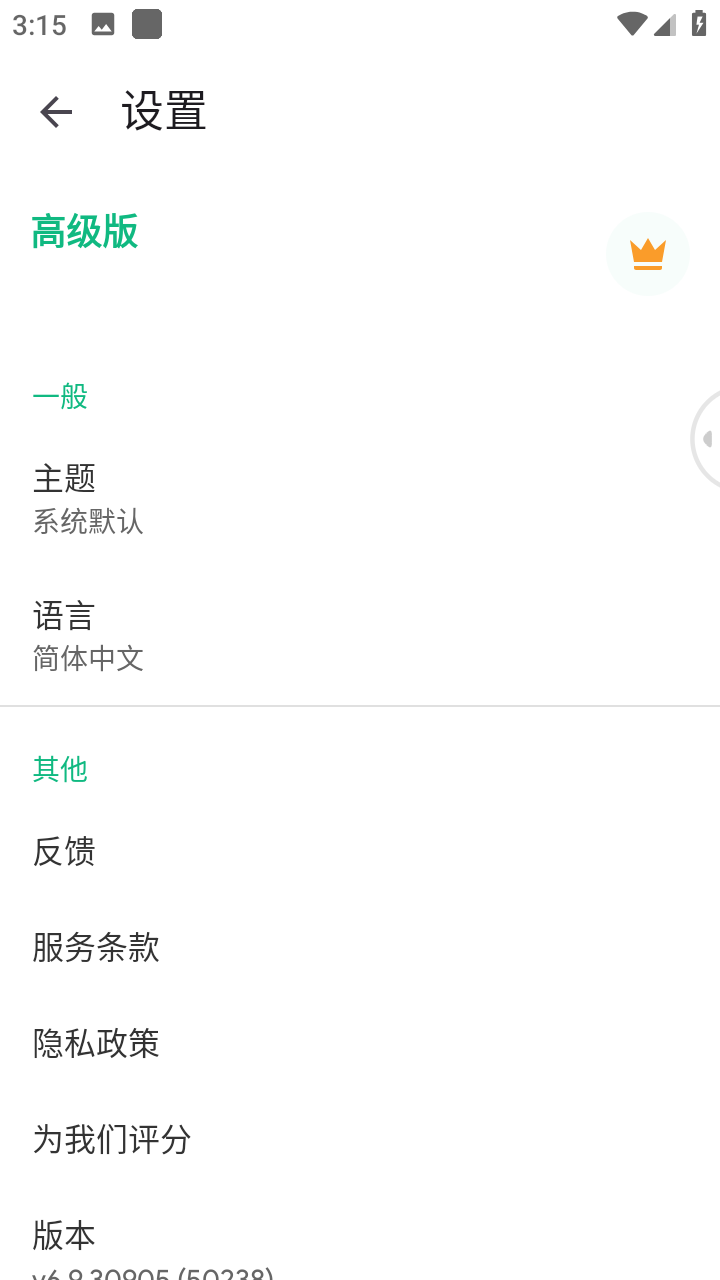Screen dimensions: 720x1280
Task: Open the 主题 theme setting
Action: [360, 498]
